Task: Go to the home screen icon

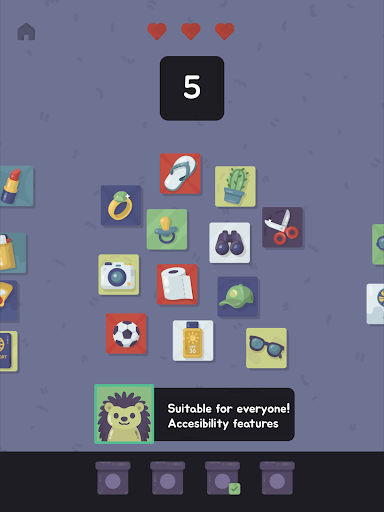Action: 26,32
